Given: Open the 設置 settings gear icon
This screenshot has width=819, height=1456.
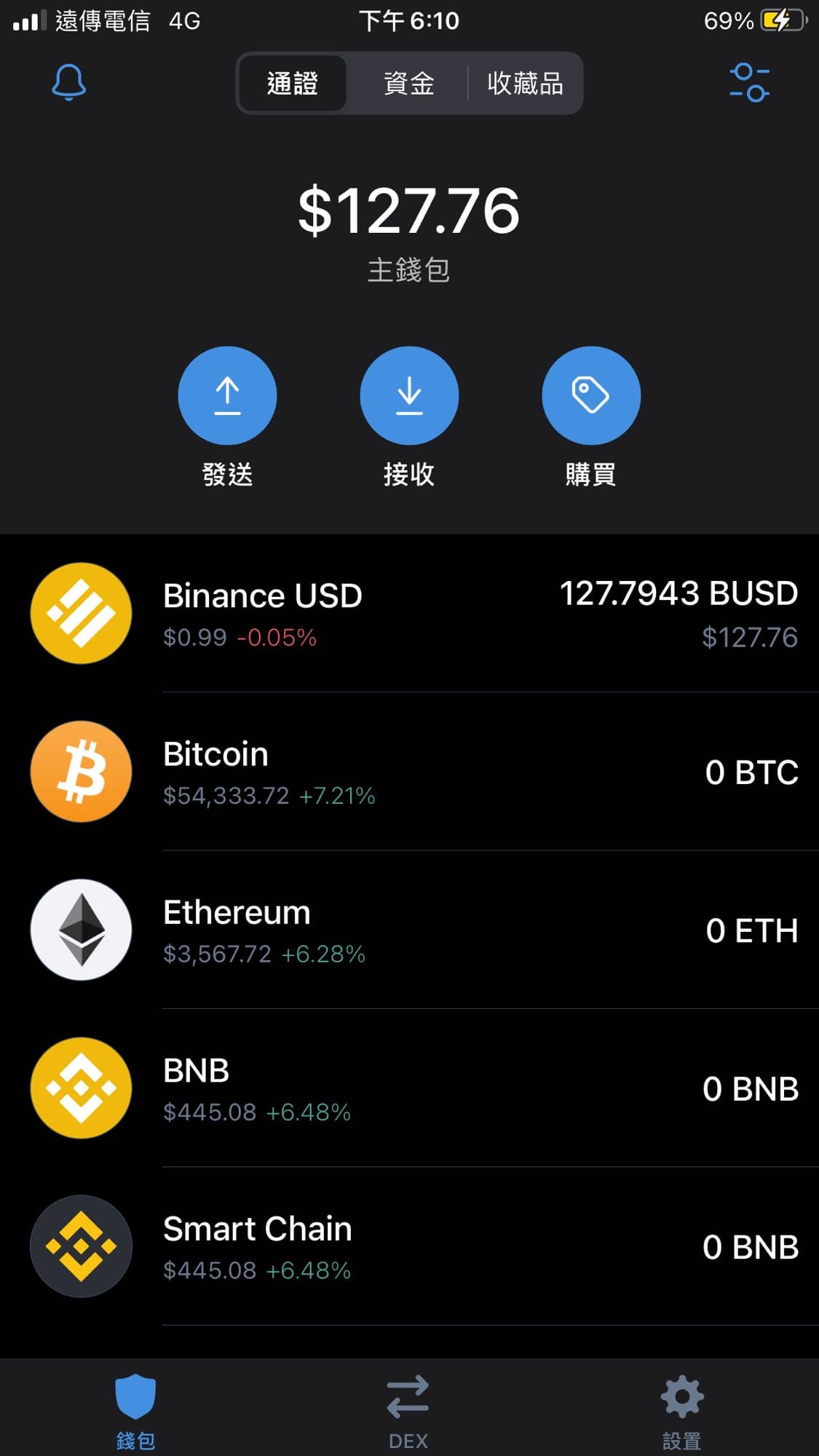Looking at the screenshot, I should [x=681, y=1401].
